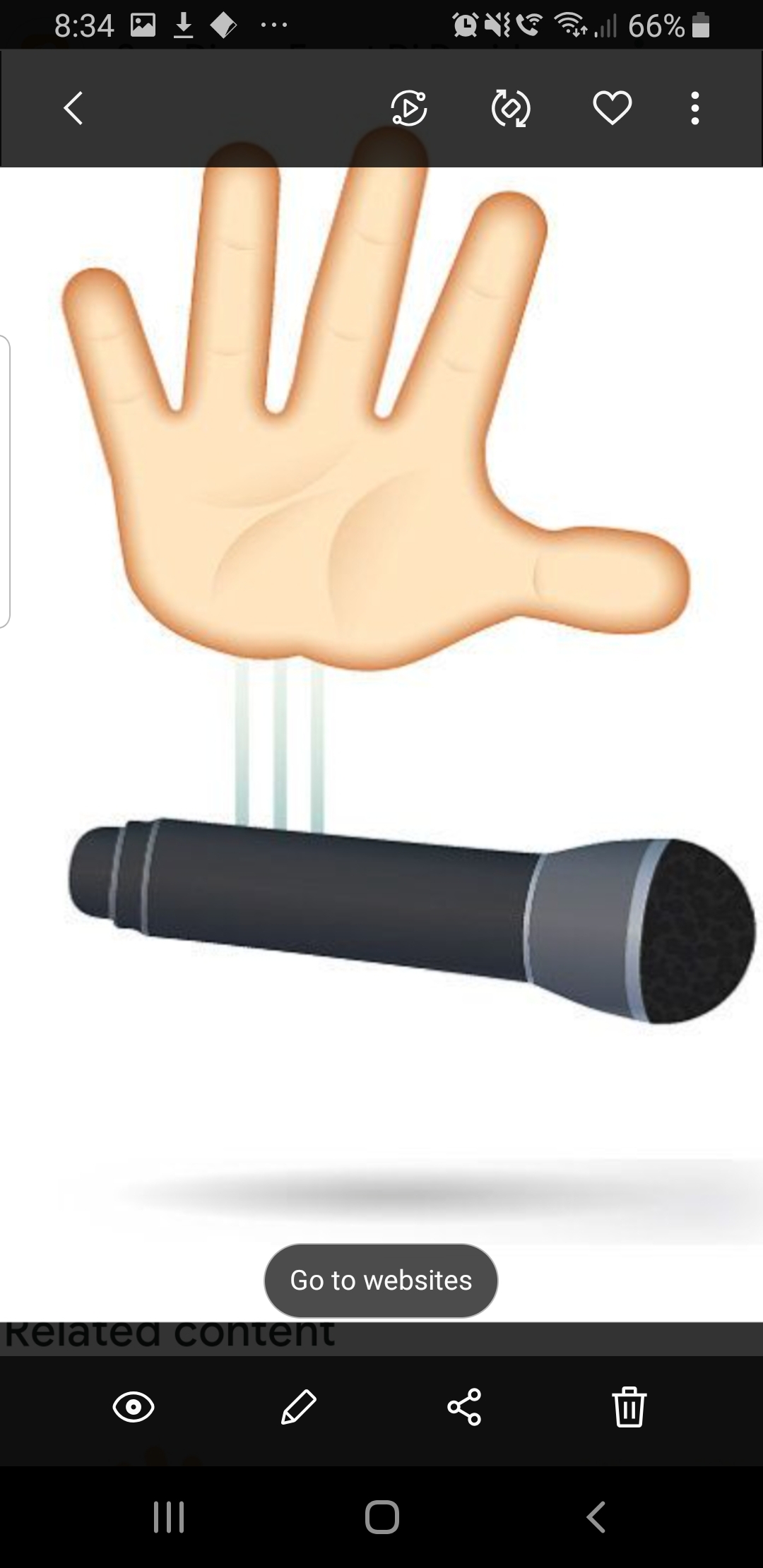Image resolution: width=763 pixels, height=1568 pixels.
Task: Share this image
Action: pyautogui.click(x=464, y=1407)
